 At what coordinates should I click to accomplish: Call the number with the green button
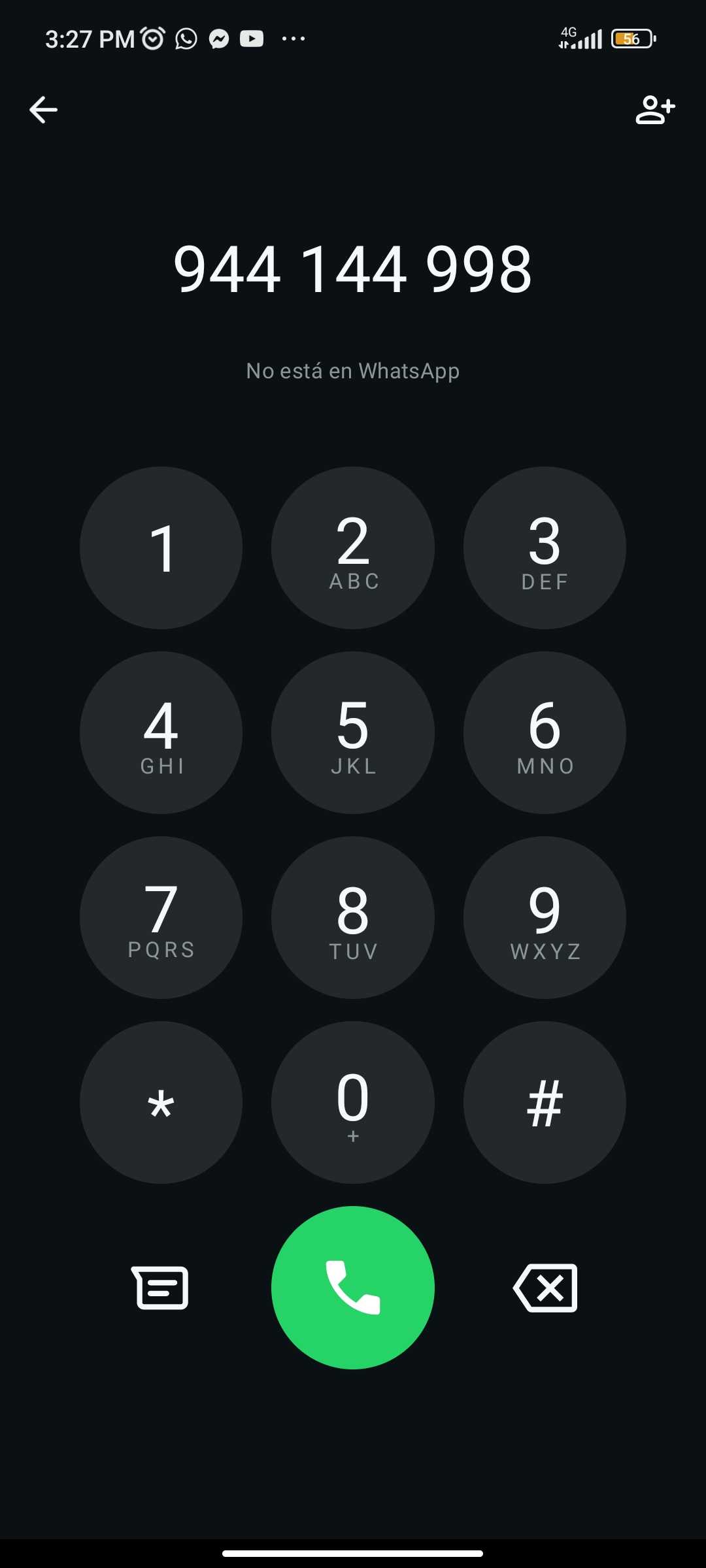(x=353, y=1288)
